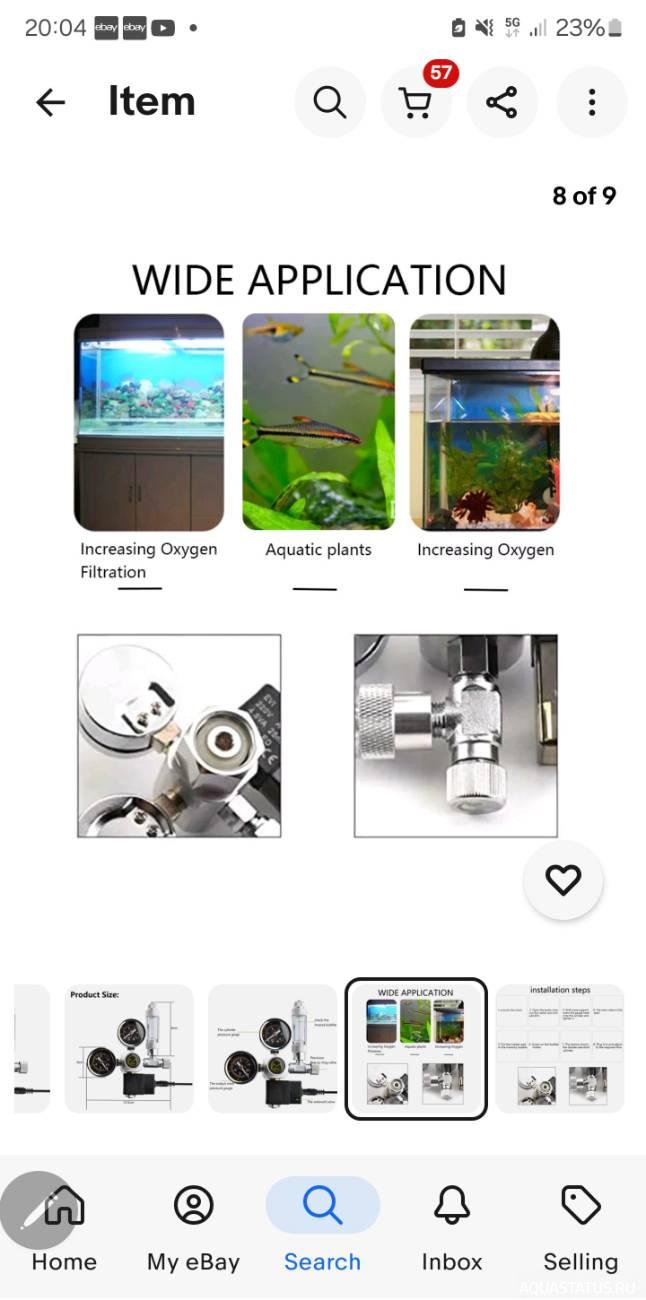
Task: Switch to the Home tab
Action: tap(64, 1226)
